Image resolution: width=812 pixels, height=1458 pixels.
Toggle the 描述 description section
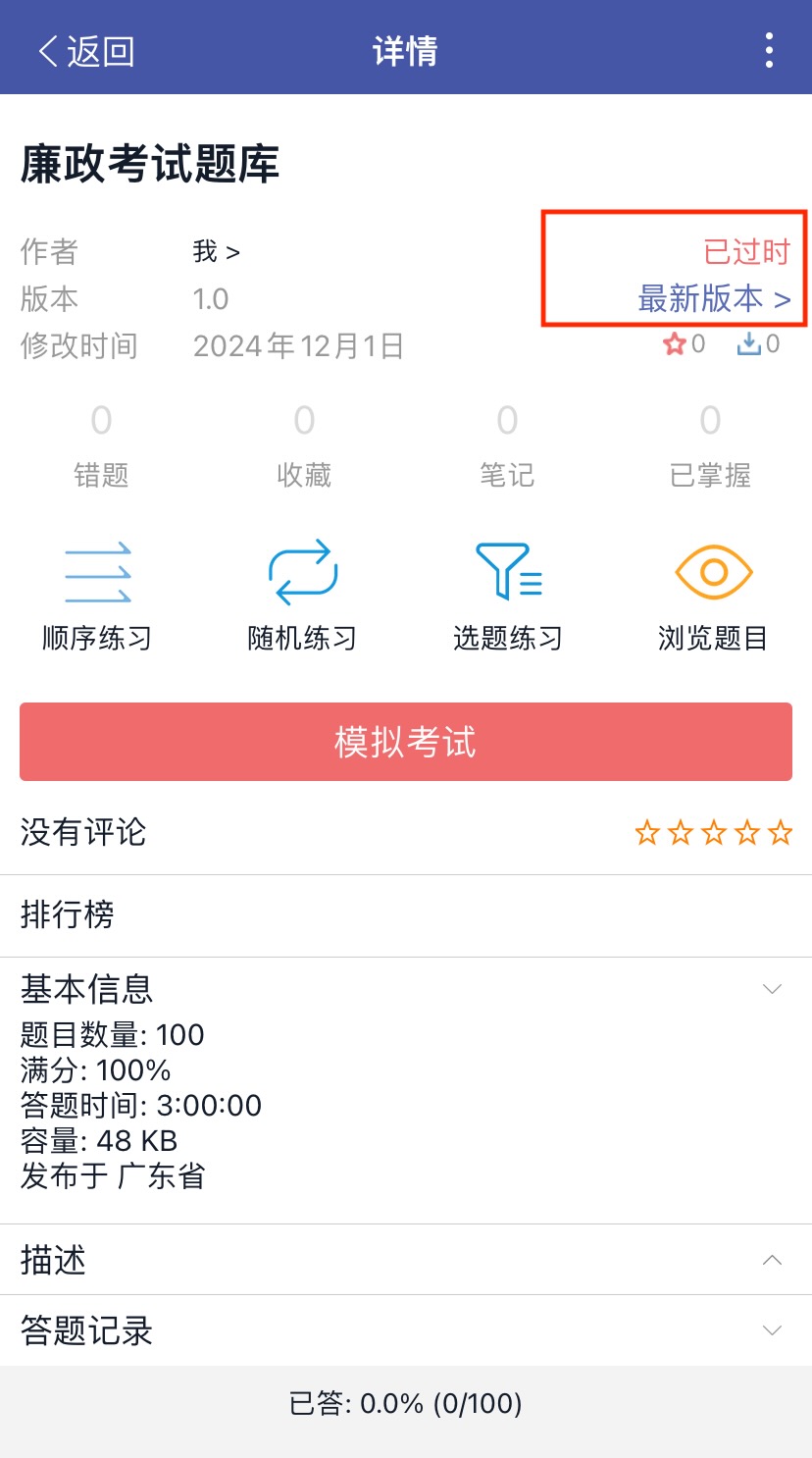(x=406, y=1260)
